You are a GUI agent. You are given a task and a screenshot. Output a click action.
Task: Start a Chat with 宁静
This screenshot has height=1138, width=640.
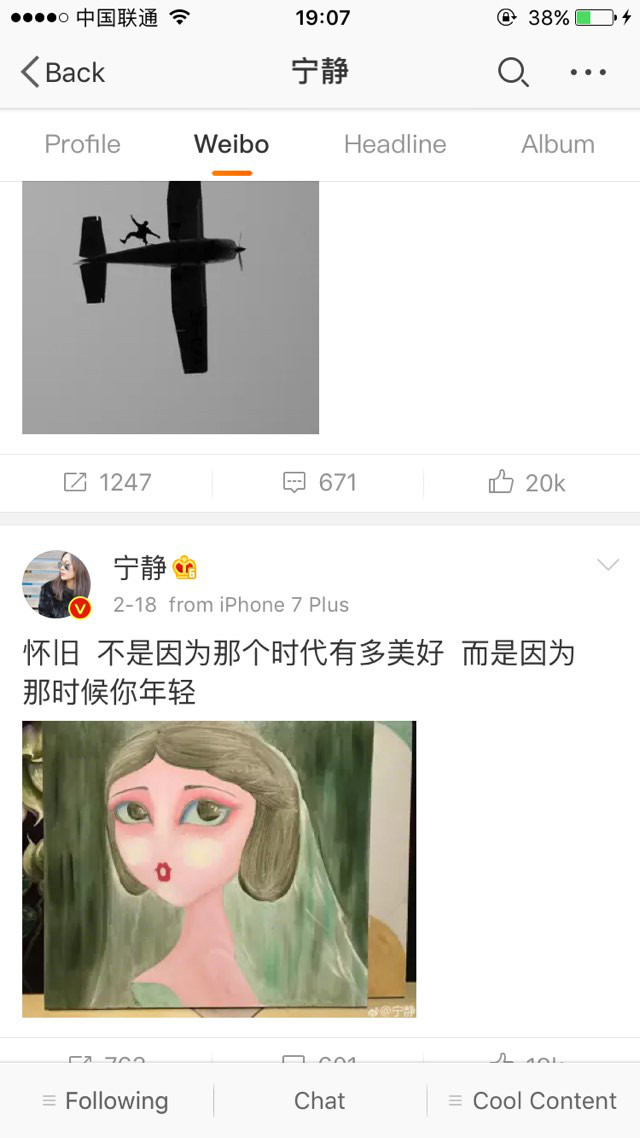click(x=319, y=1101)
